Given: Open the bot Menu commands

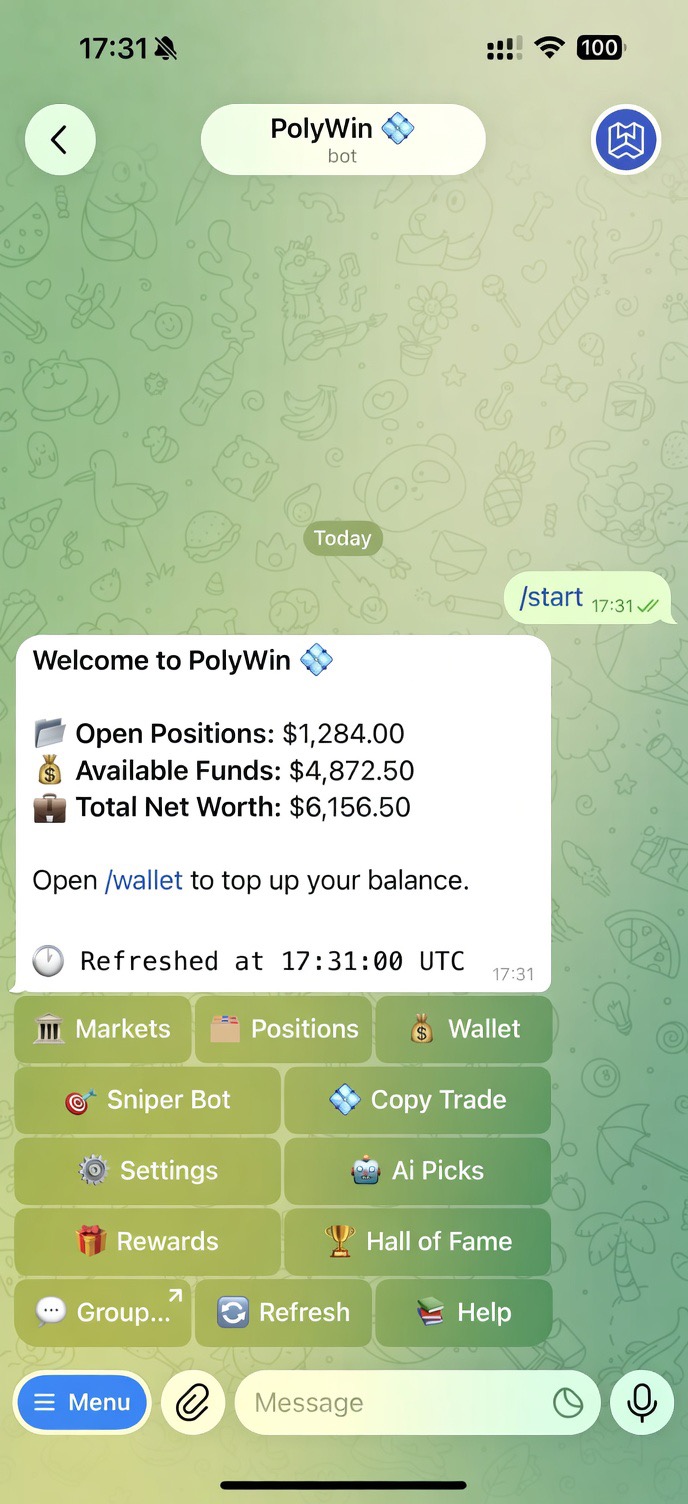Looking at the screenshot, I should tap(81, 1403).
